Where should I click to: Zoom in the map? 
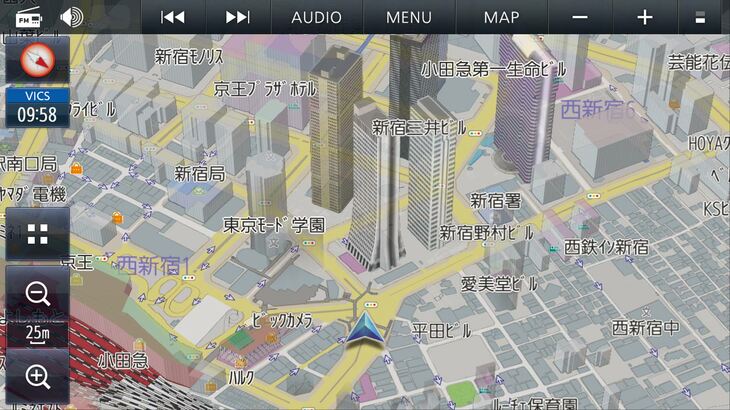pyautogui.click(x=38, y=376)
